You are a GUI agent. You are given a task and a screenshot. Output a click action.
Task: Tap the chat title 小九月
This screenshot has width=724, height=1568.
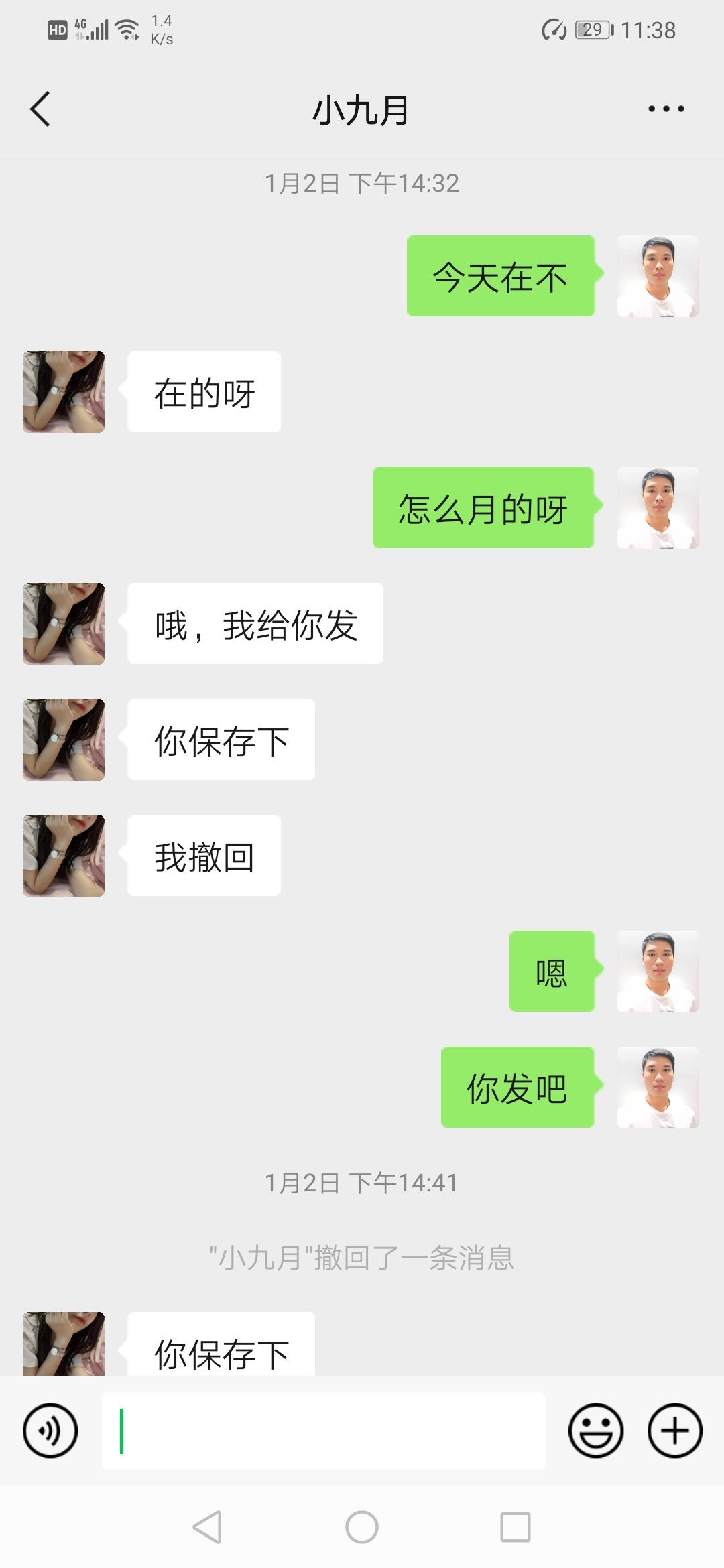pos(362,109)
